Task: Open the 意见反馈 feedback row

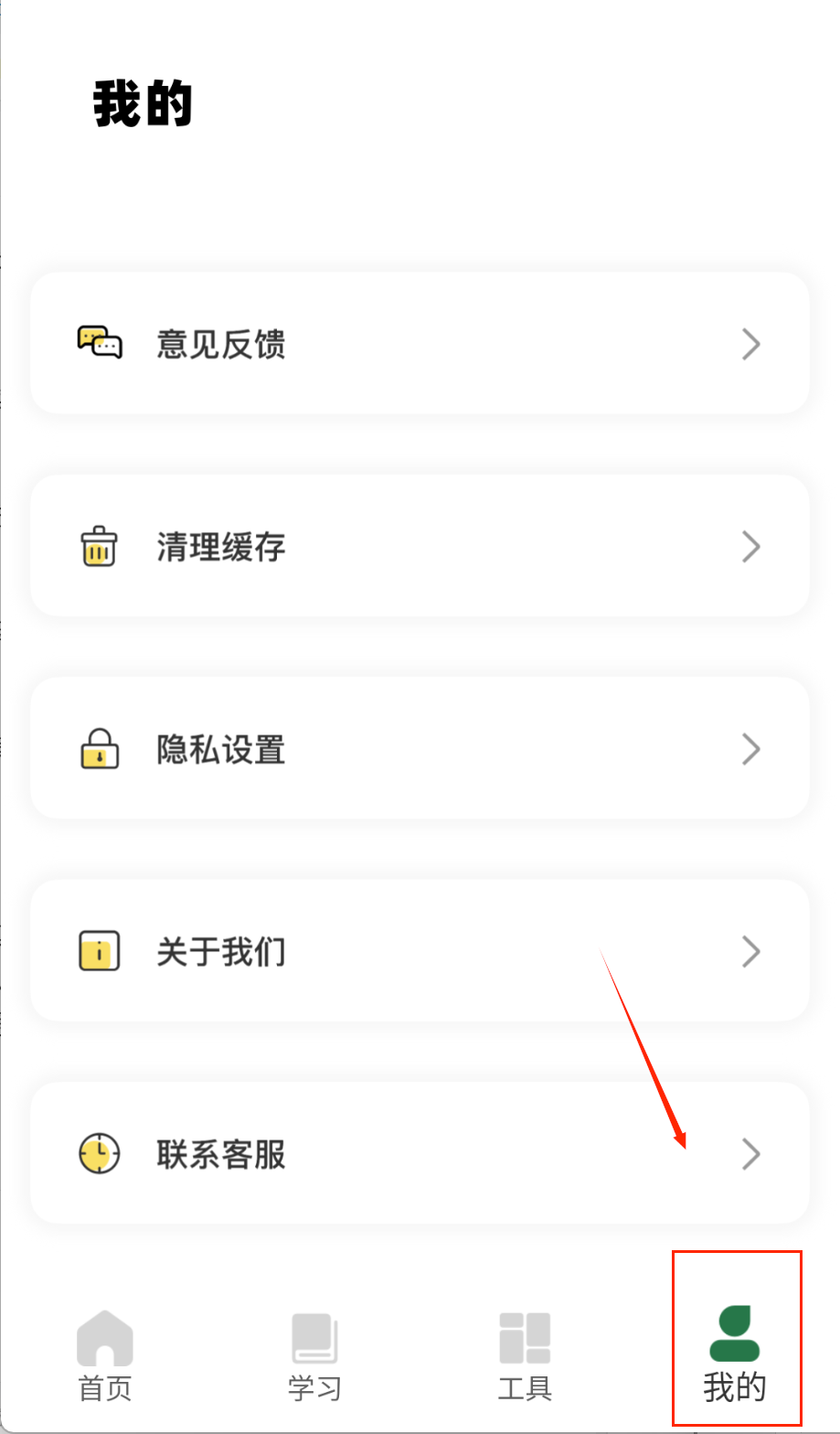Action: point(420,344)
